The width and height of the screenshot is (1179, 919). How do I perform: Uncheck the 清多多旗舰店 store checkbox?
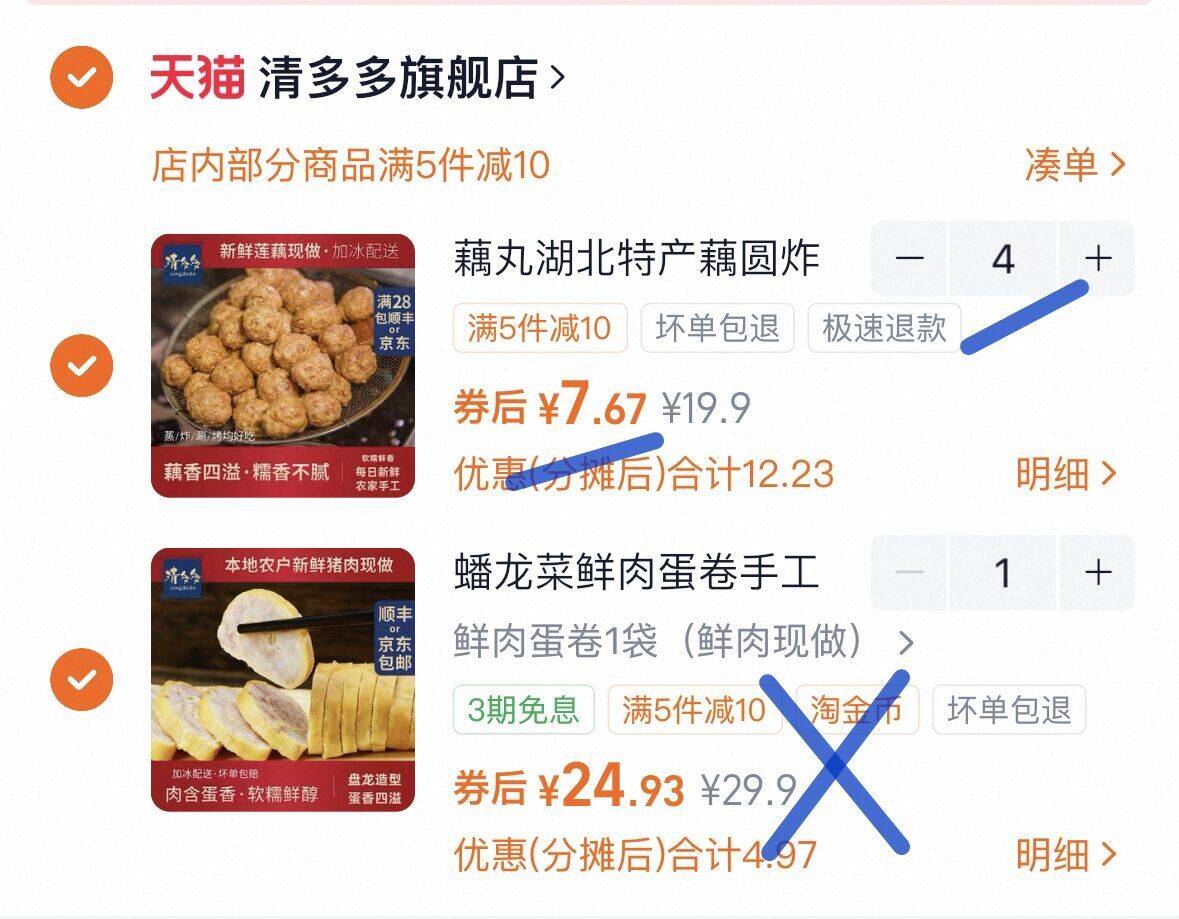82,76
